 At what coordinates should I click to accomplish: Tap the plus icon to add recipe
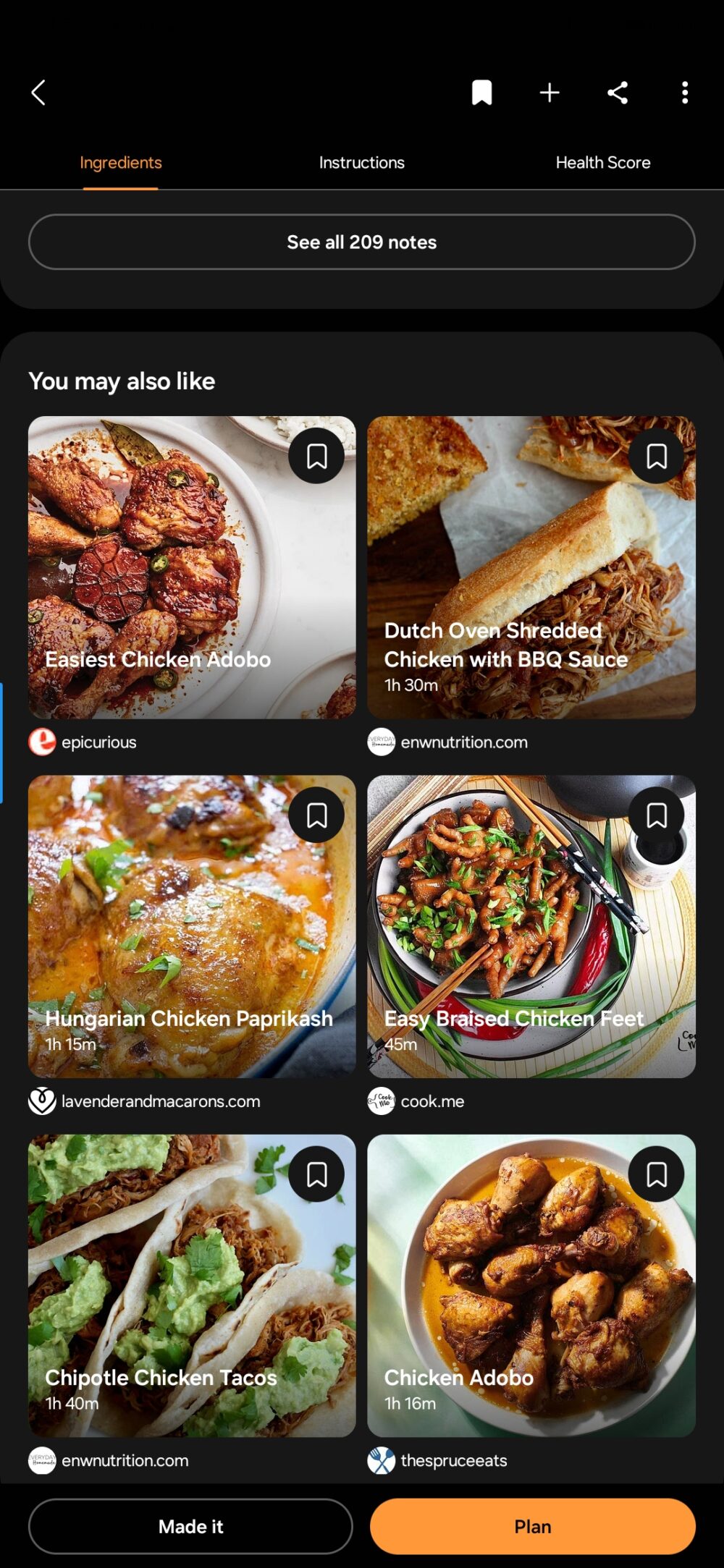click(550, 92)
